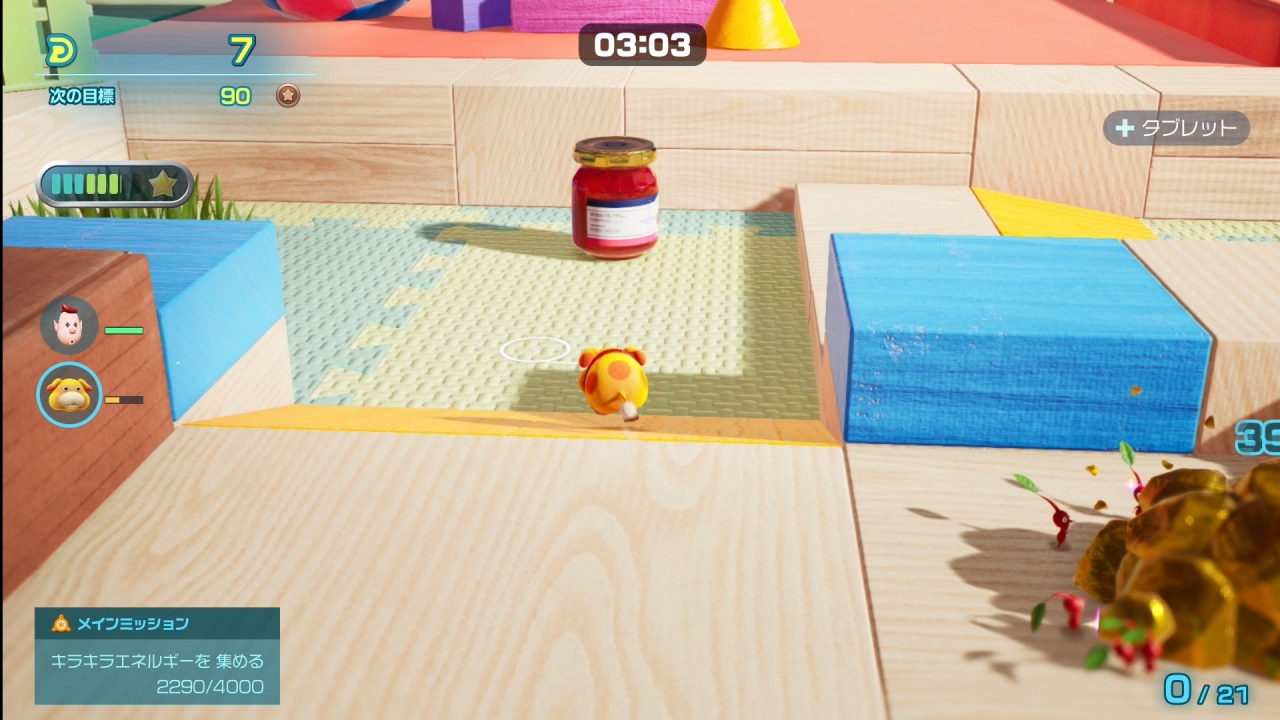Select the Oatchi dog portrait
The width and height of the screenshot is (1280, 720).
pos(69,395)
